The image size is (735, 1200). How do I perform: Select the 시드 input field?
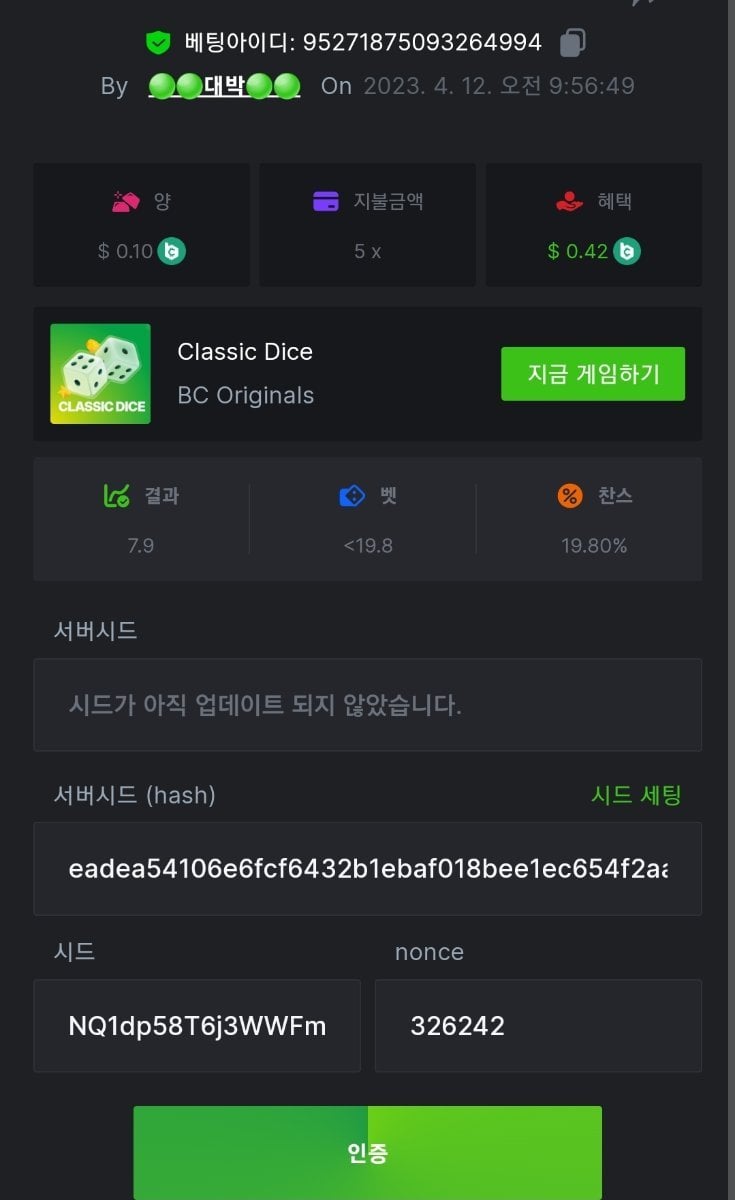[197, 1026]
